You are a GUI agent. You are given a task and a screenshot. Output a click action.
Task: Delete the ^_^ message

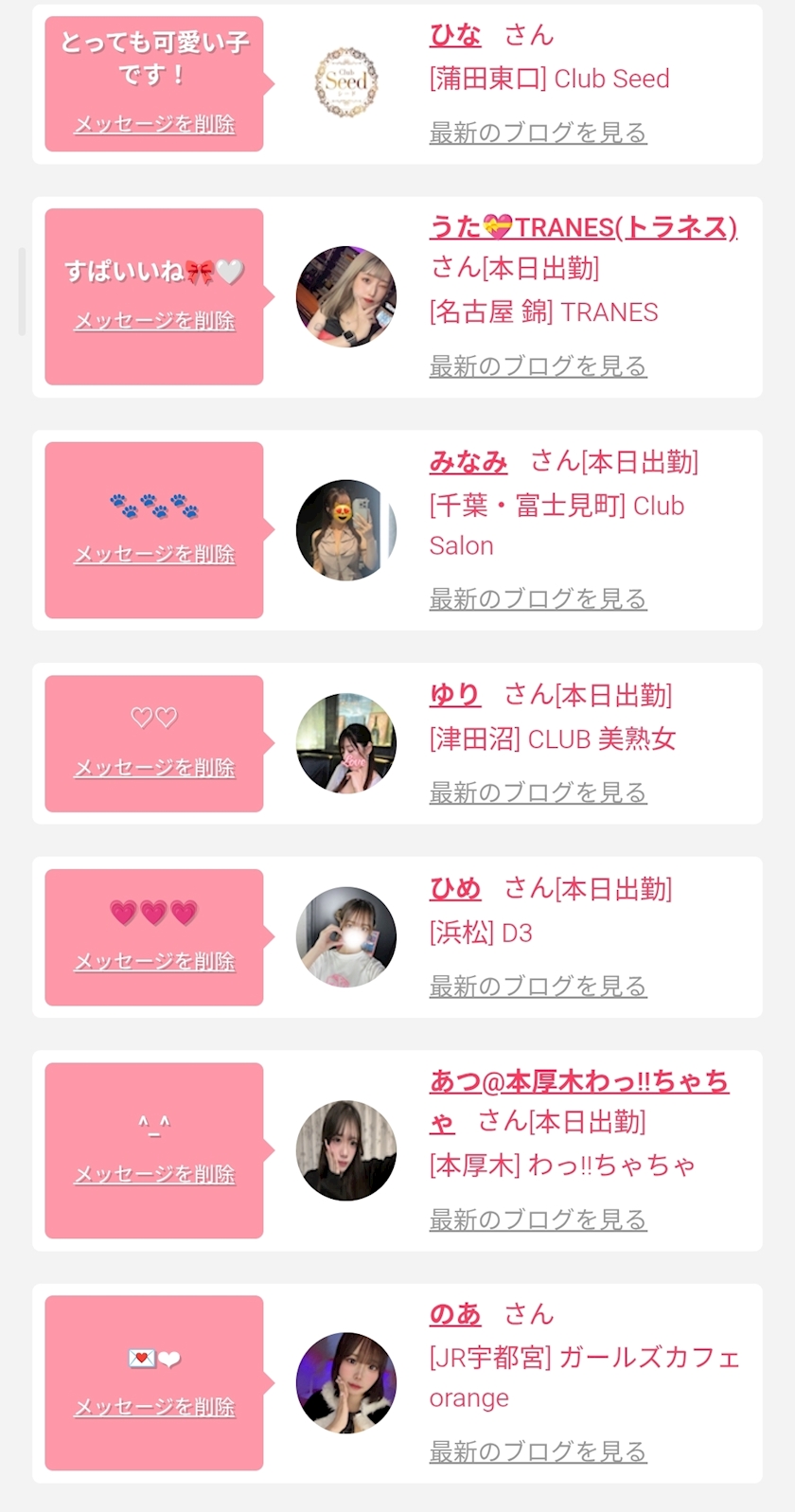point(154,1174)
